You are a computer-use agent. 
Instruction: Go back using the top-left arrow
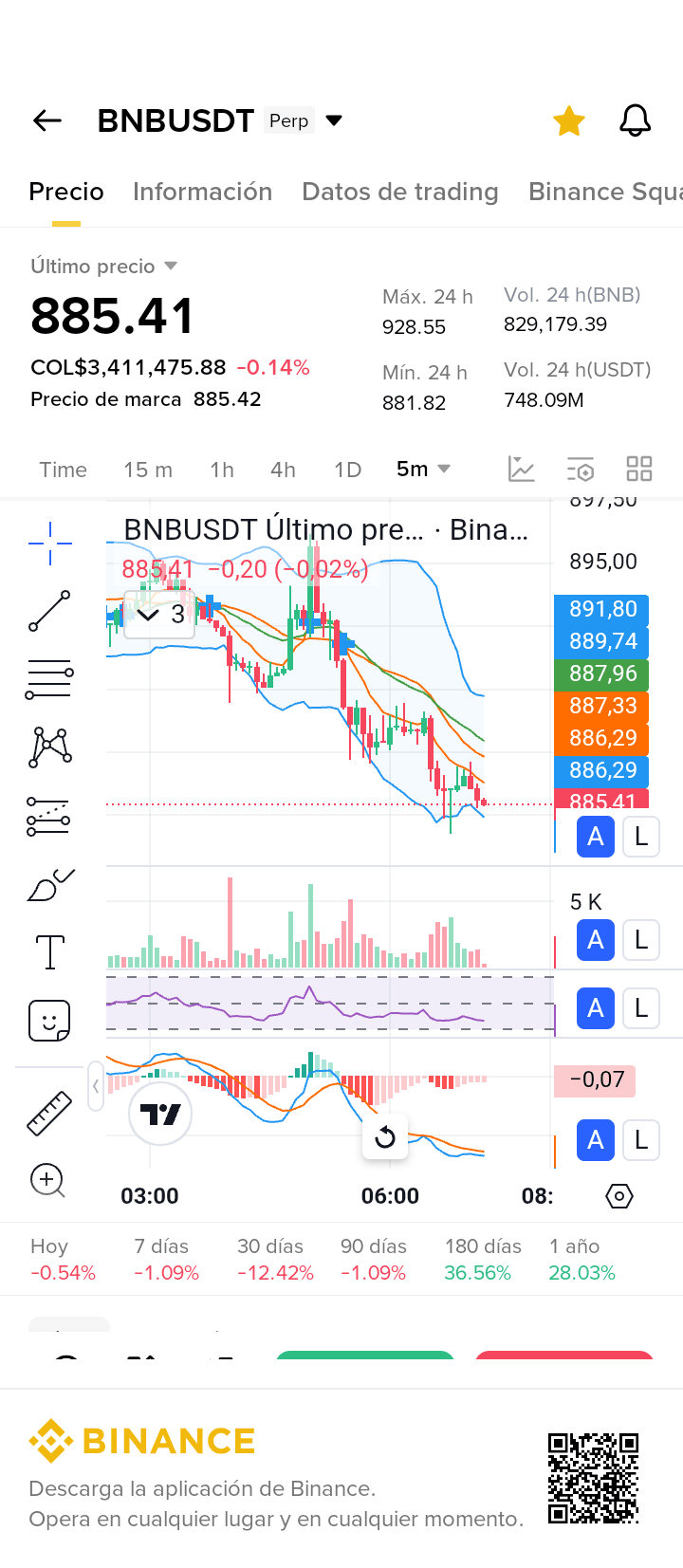click(46, 120)
